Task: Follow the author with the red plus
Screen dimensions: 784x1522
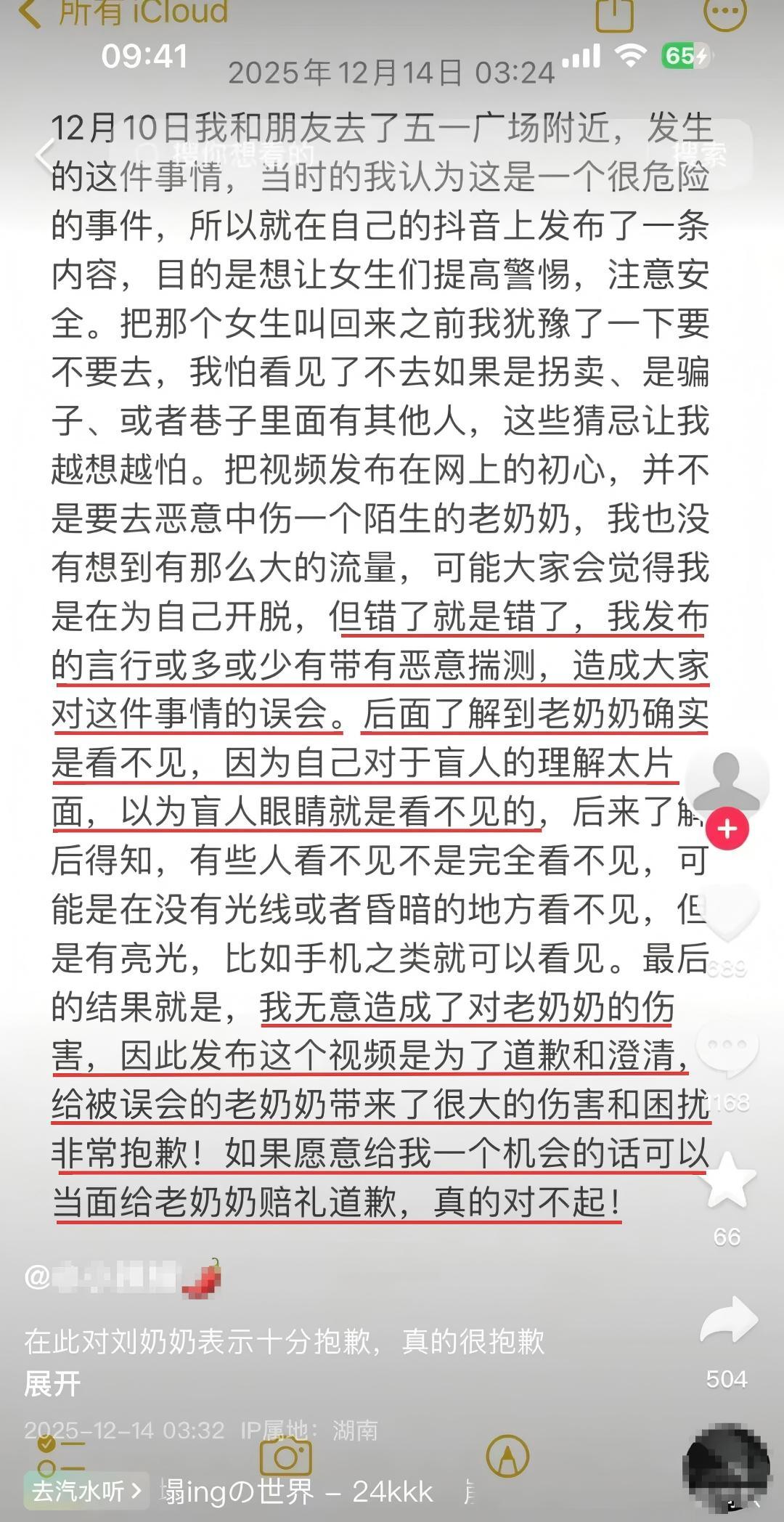Action: [x=727, y=829]
